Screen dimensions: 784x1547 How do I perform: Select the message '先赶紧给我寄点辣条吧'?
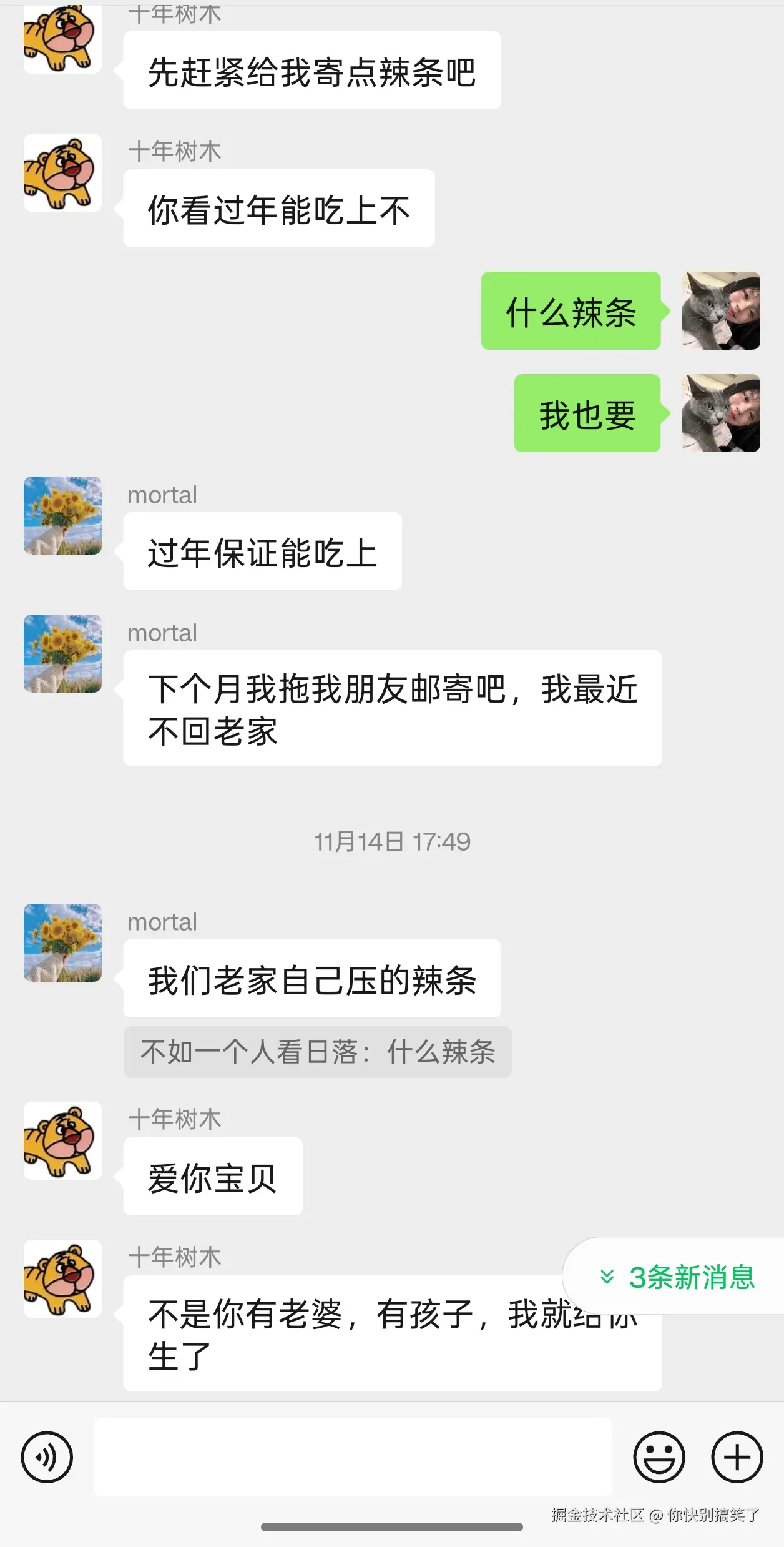point(312,71)
